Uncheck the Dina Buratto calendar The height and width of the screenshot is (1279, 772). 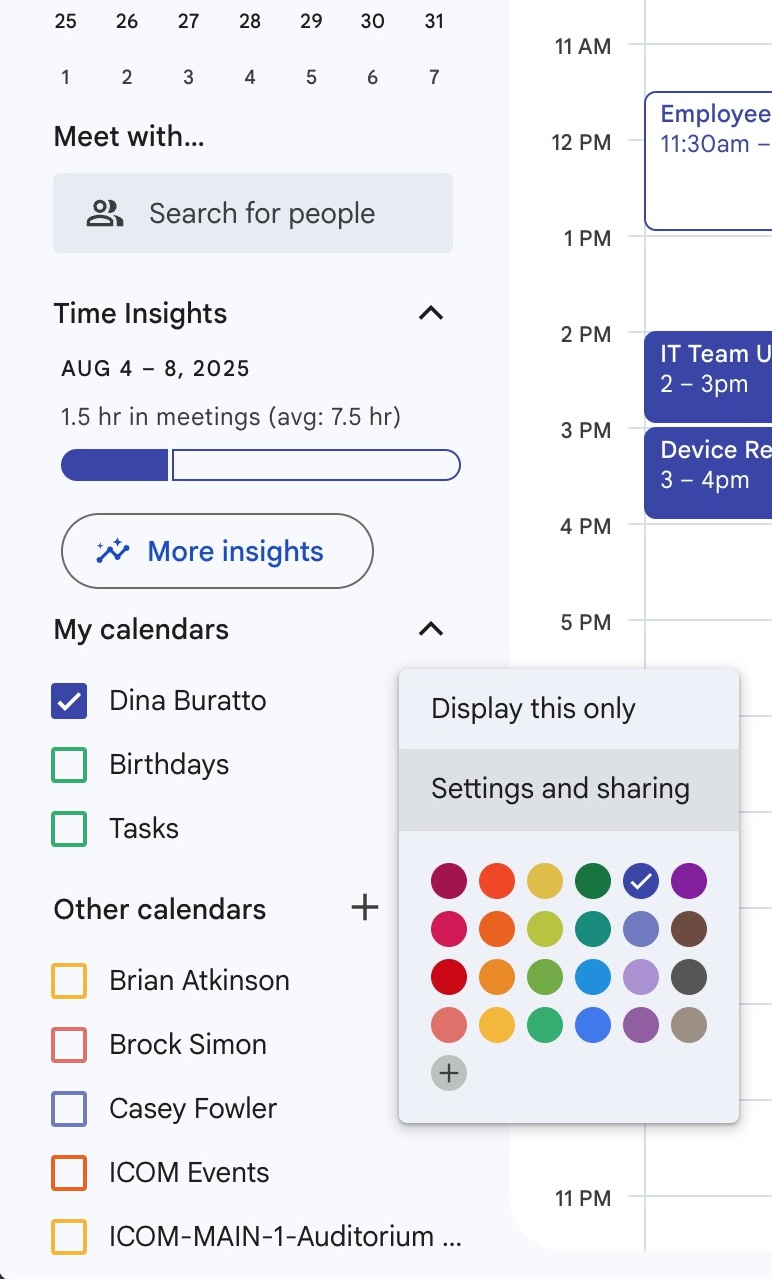pos(69,701)
